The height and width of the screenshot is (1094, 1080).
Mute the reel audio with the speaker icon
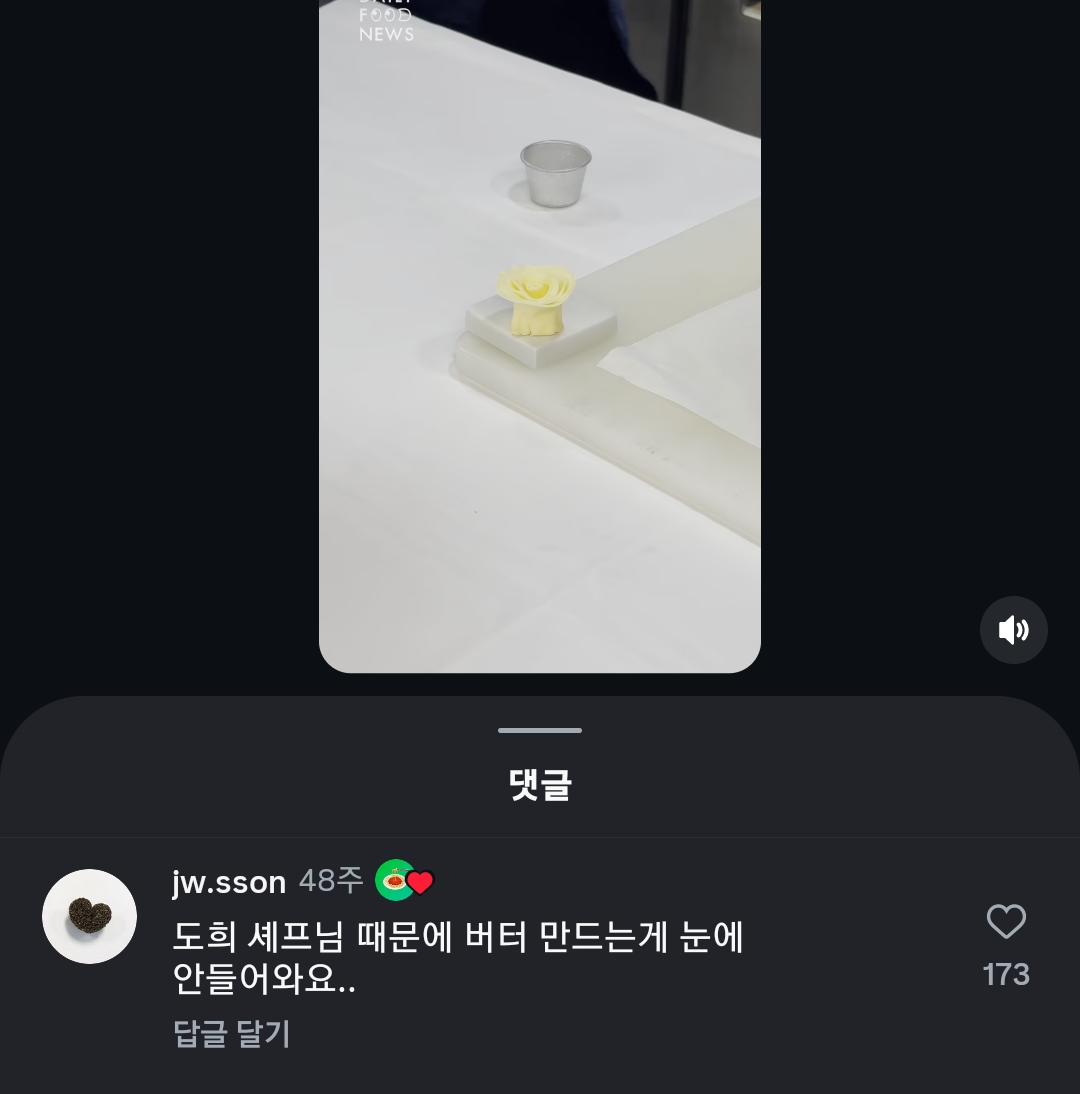click(x=1014, y=630)
